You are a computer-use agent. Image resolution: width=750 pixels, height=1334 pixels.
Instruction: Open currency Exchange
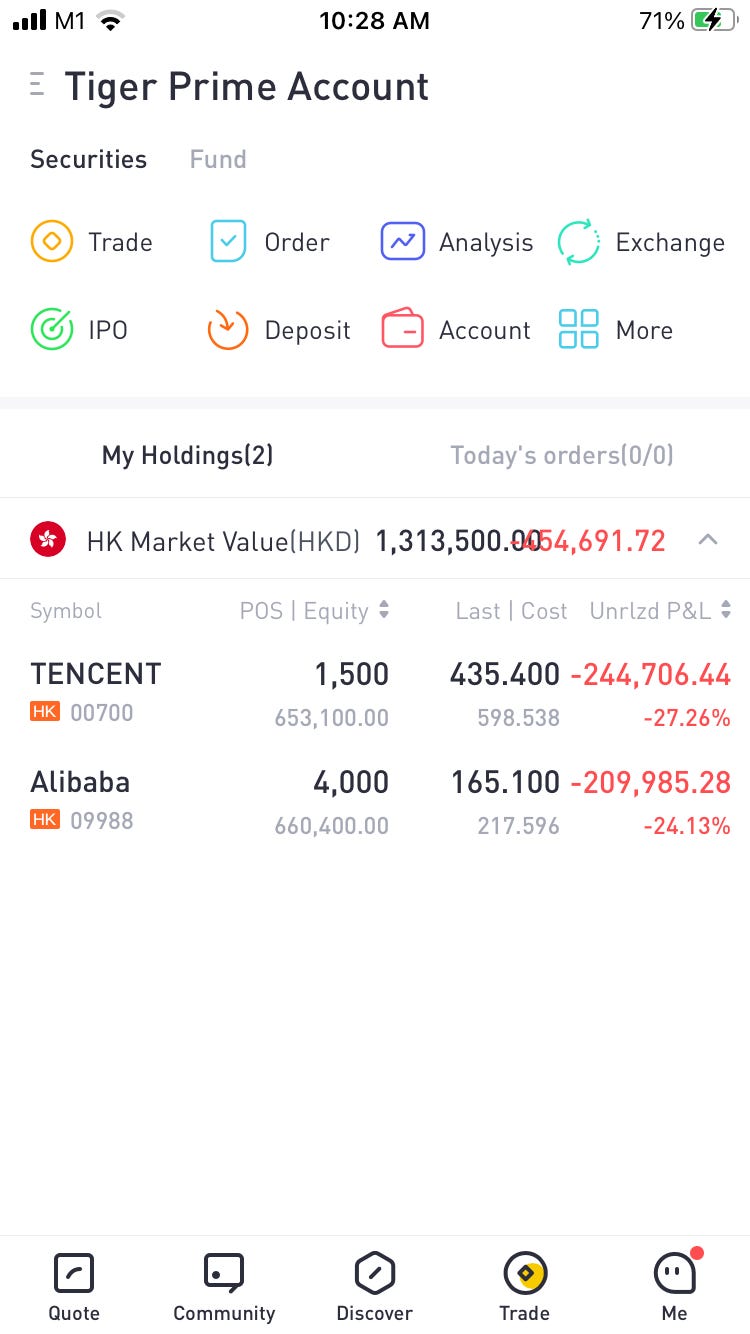pos(641,242)
